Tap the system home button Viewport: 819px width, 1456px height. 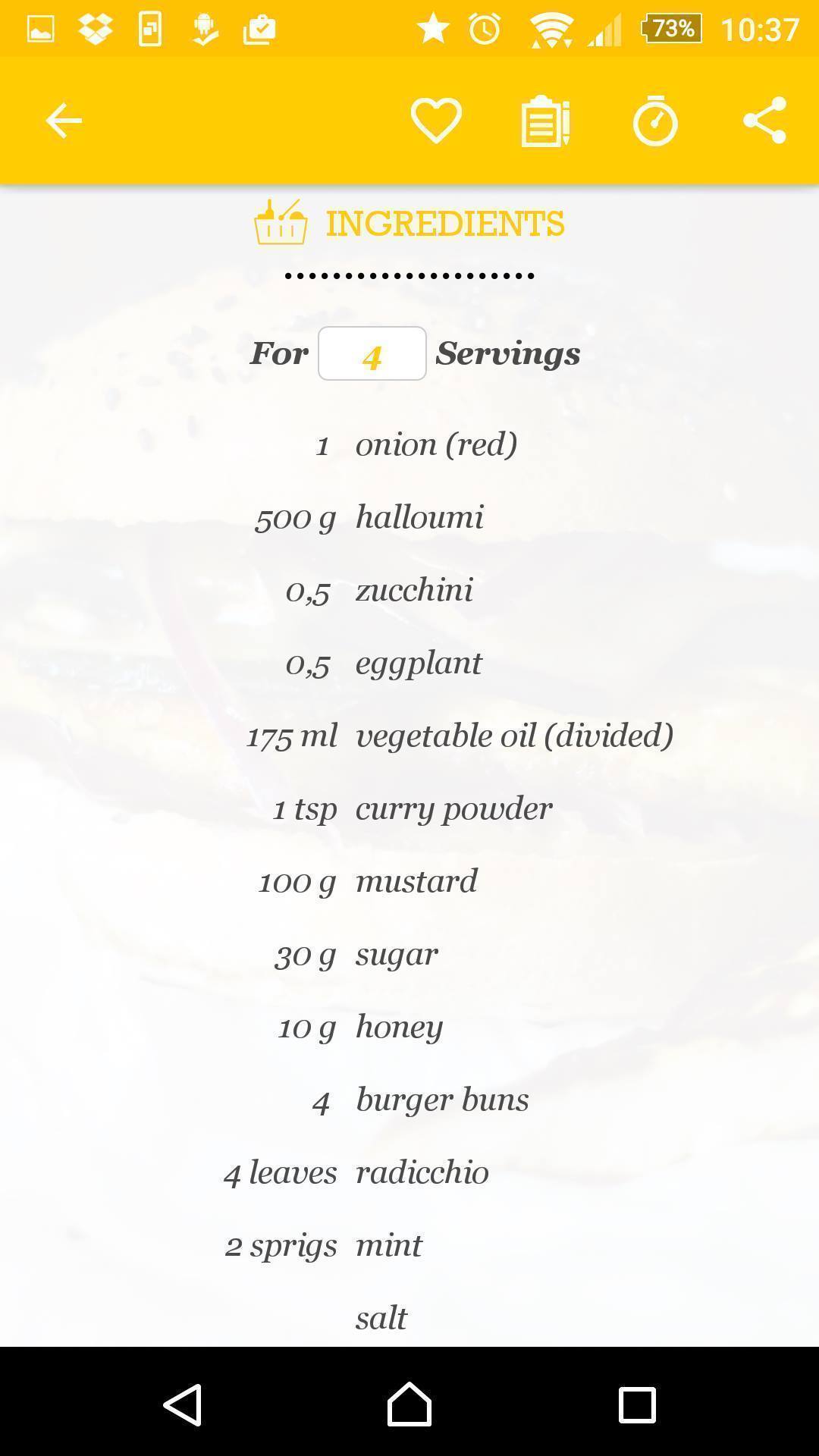tap(409, 1404)
